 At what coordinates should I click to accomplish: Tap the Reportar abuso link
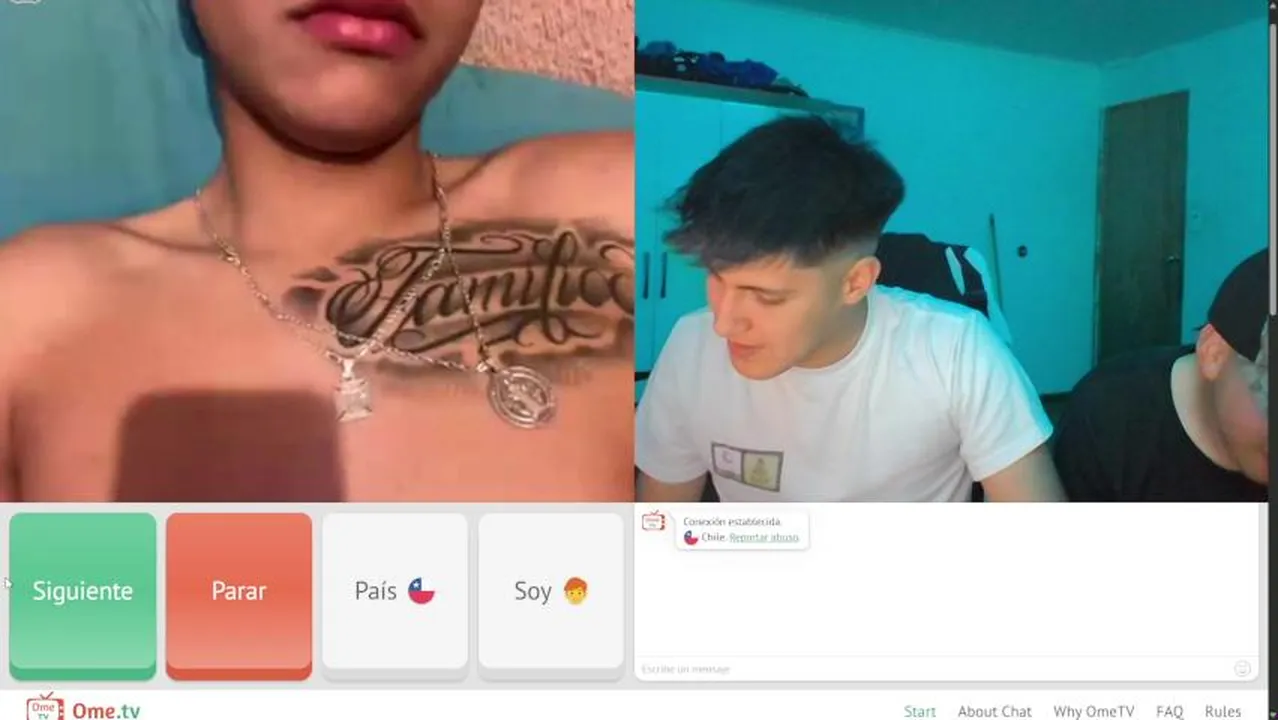tap(763, 538)
